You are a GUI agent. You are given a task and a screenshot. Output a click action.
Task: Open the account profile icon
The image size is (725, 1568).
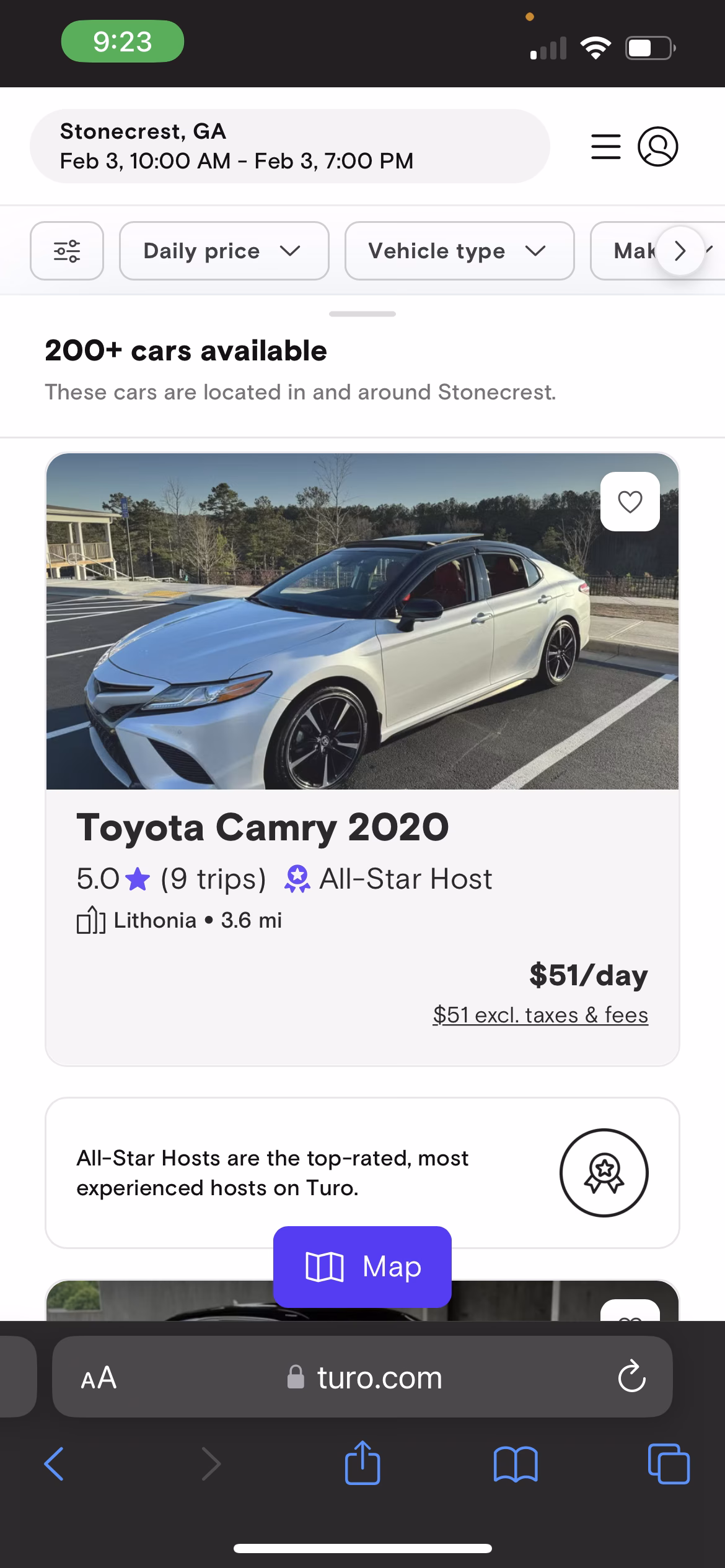657,147
